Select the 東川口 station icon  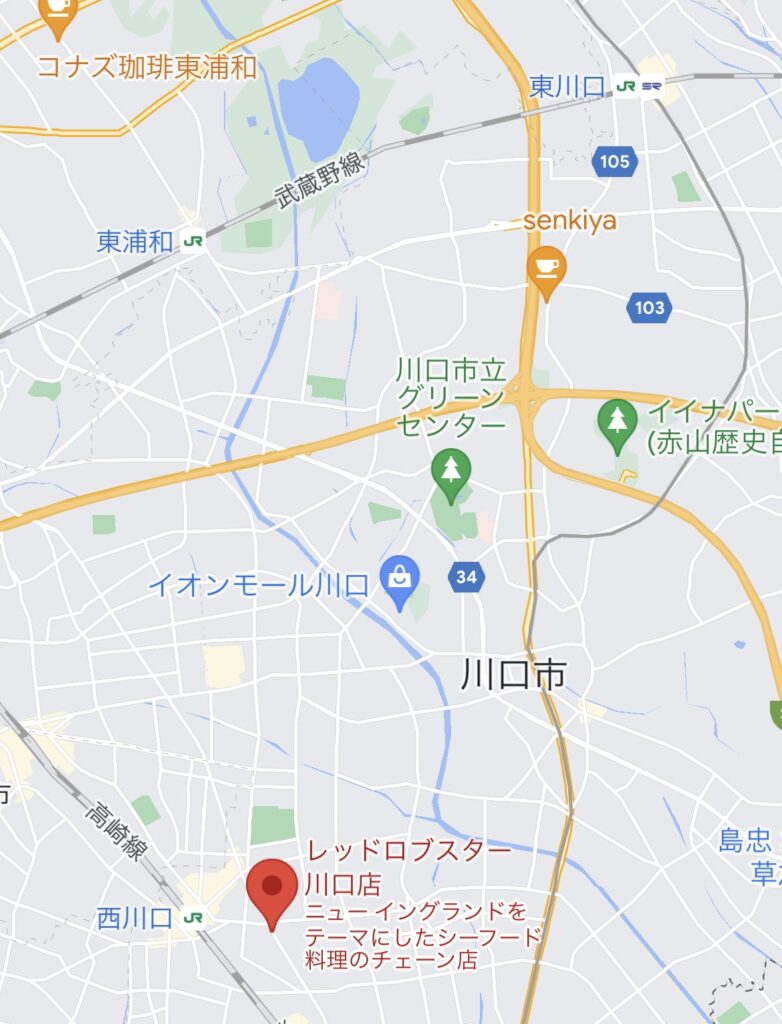(627, 86)
